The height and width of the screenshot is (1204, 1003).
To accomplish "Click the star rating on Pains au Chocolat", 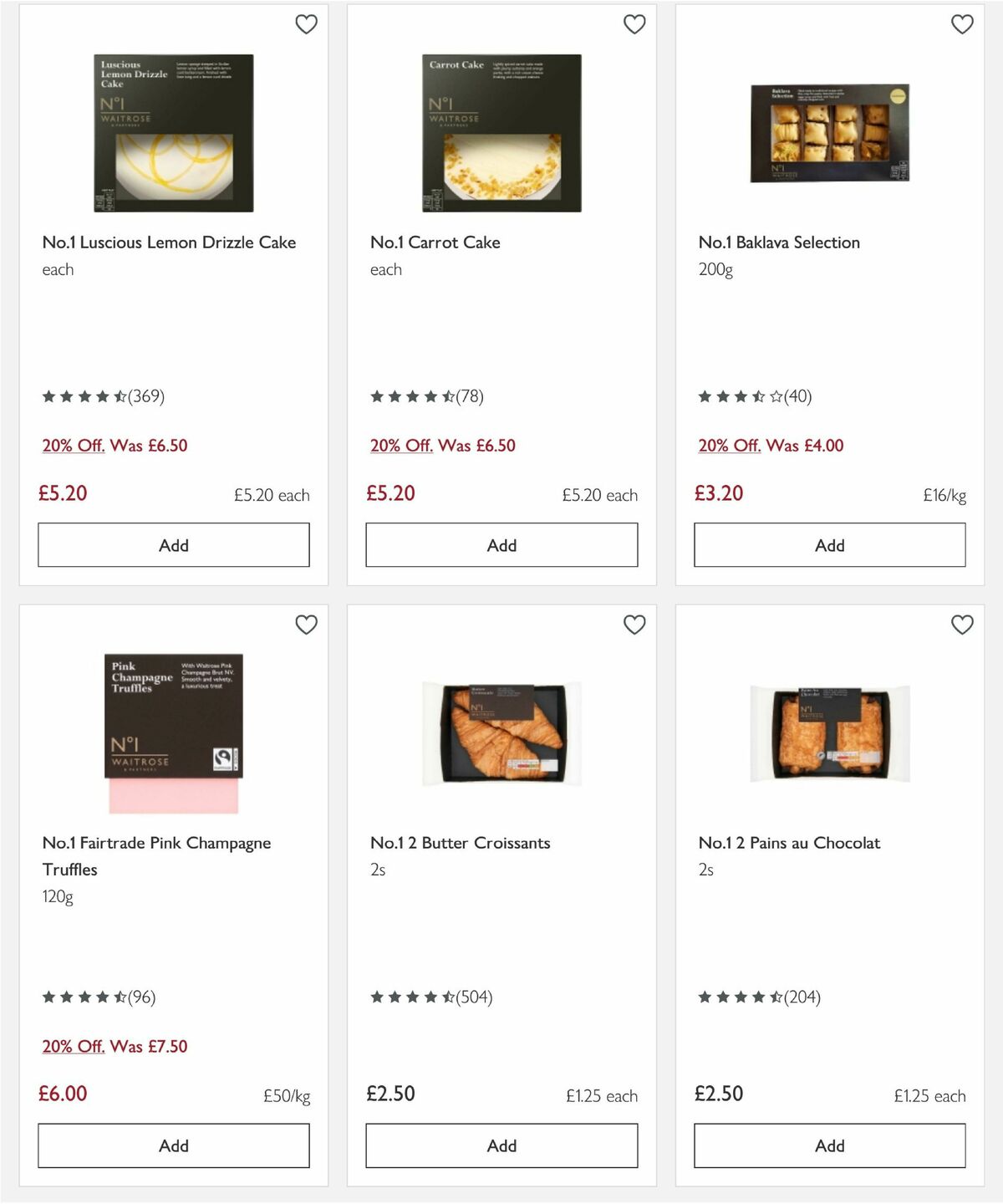I will [758, 997].
